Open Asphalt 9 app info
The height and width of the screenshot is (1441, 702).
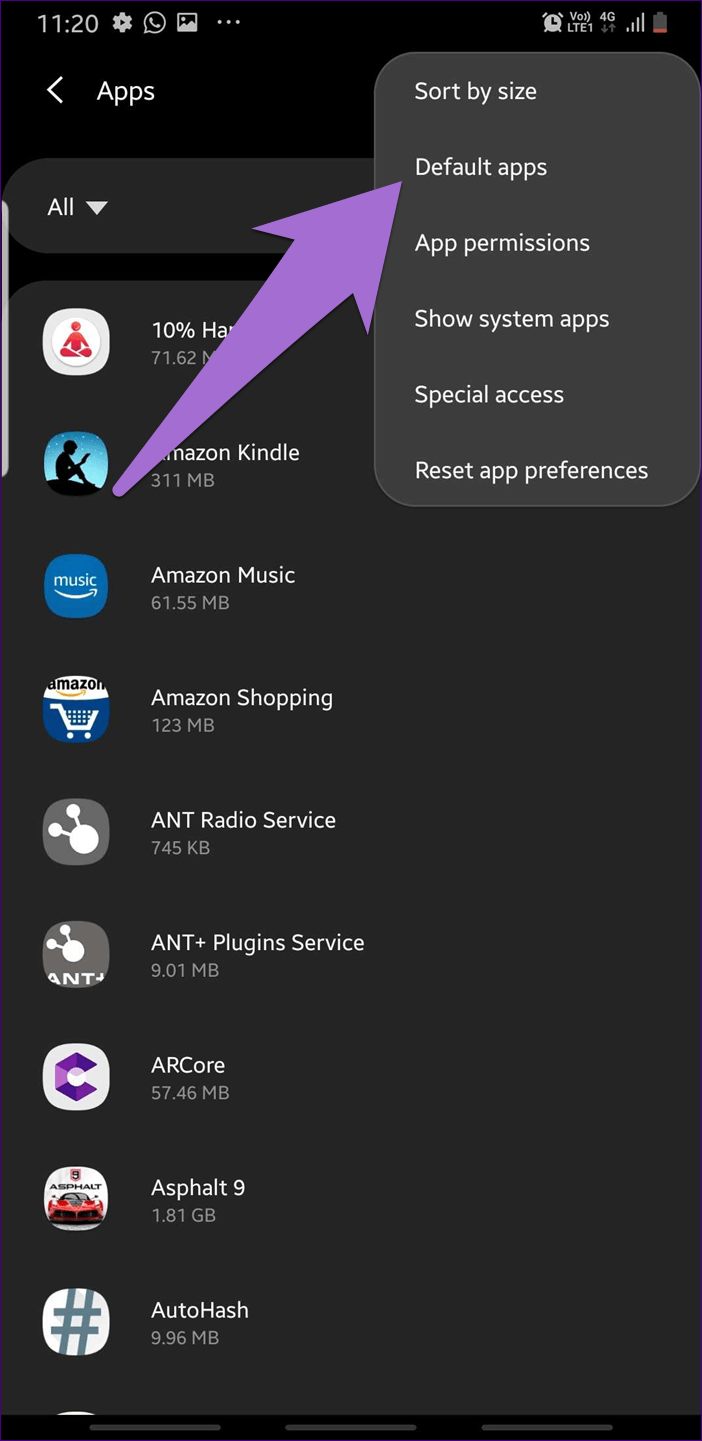coord(351,1201)
